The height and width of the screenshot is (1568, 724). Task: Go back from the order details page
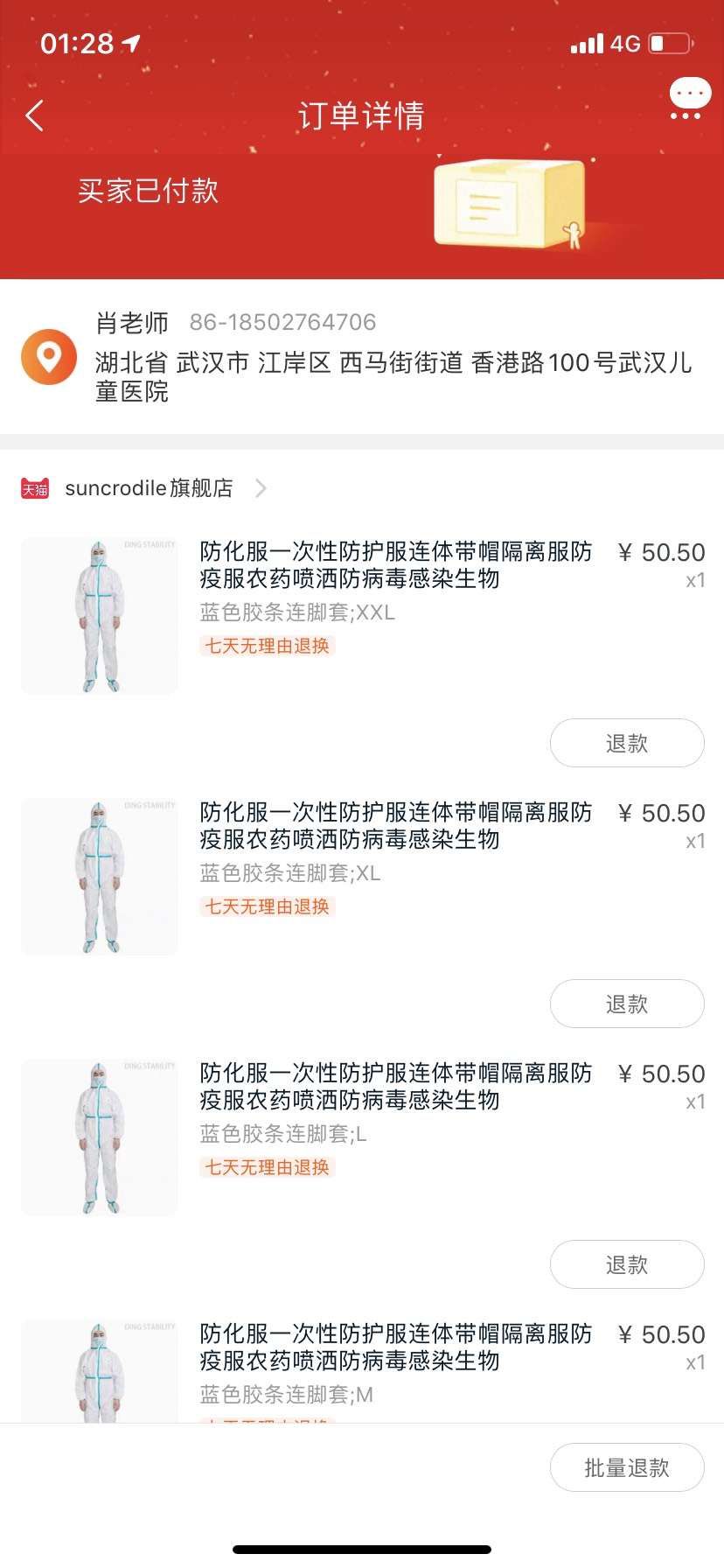(x=35, y=115)
